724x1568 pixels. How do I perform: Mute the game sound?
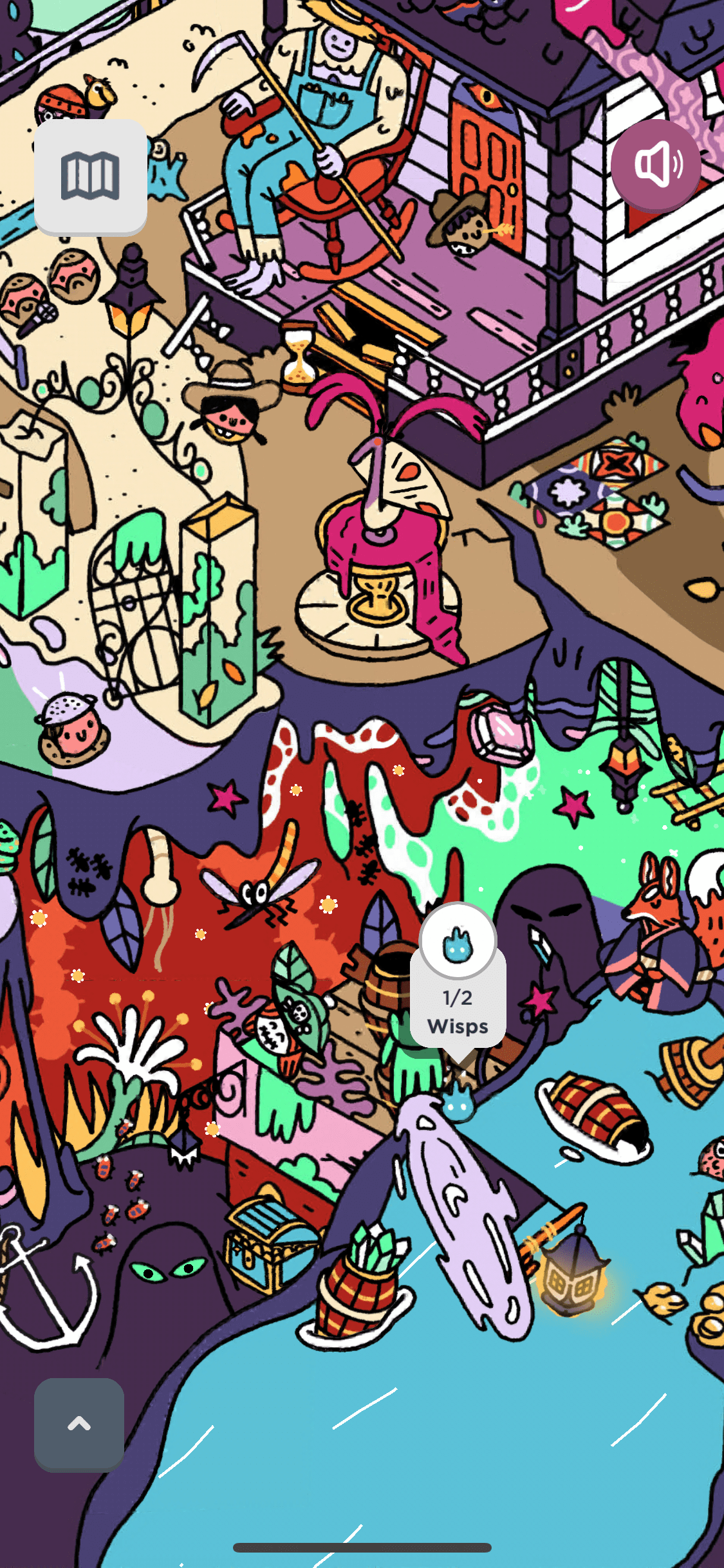tap(656, 165)
